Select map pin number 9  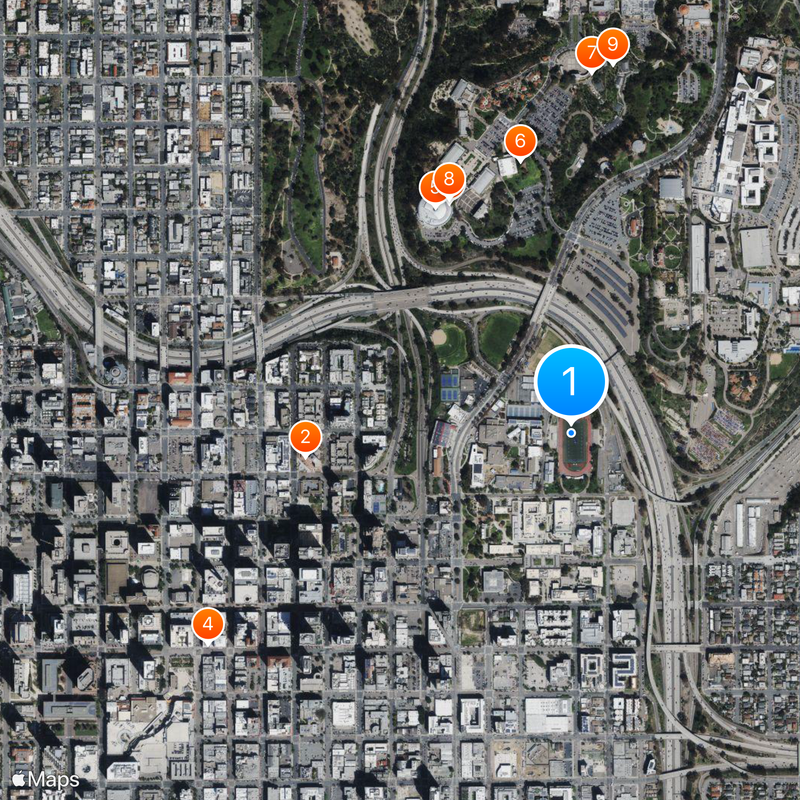613,44
